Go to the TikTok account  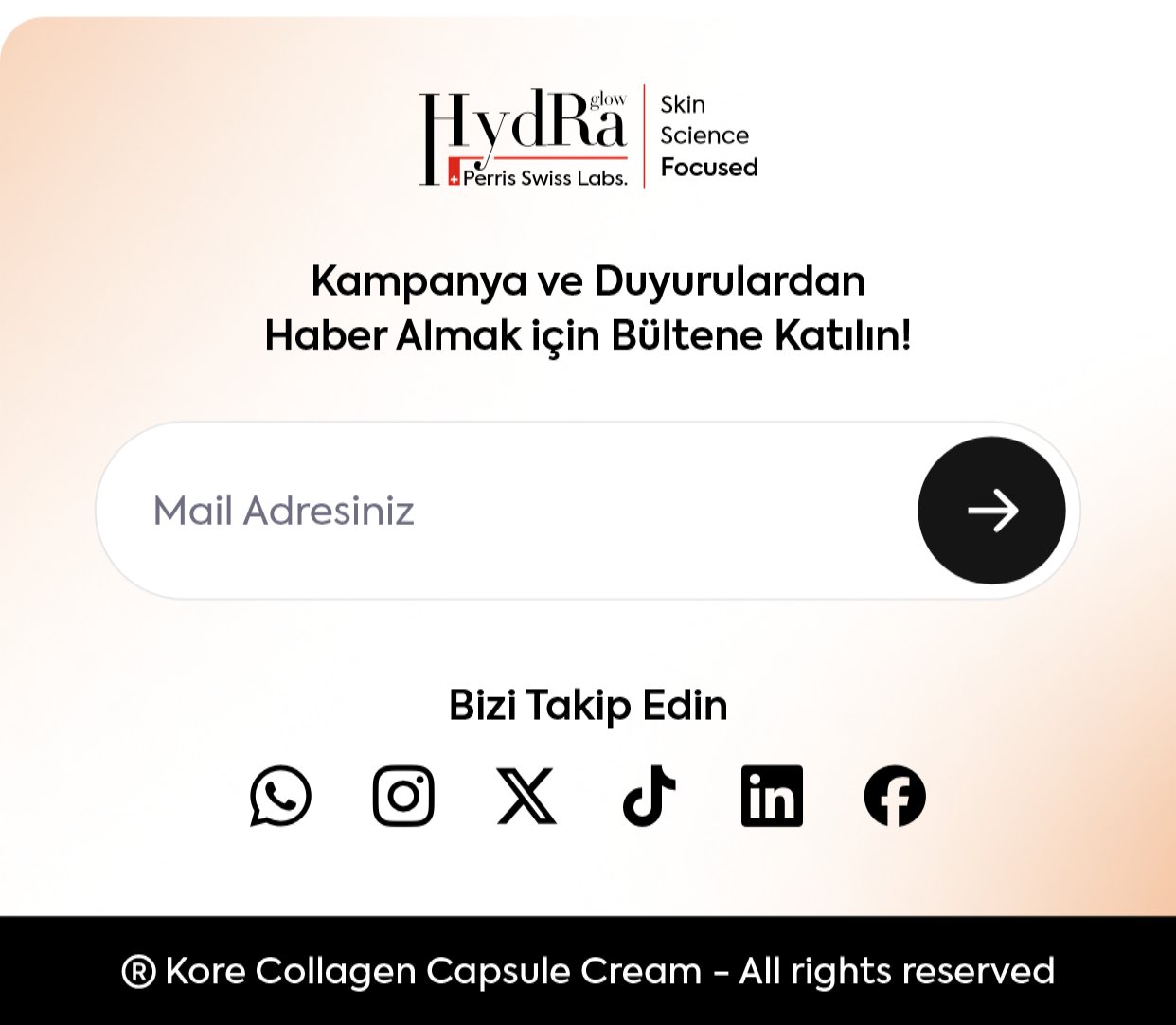(650, 796)
